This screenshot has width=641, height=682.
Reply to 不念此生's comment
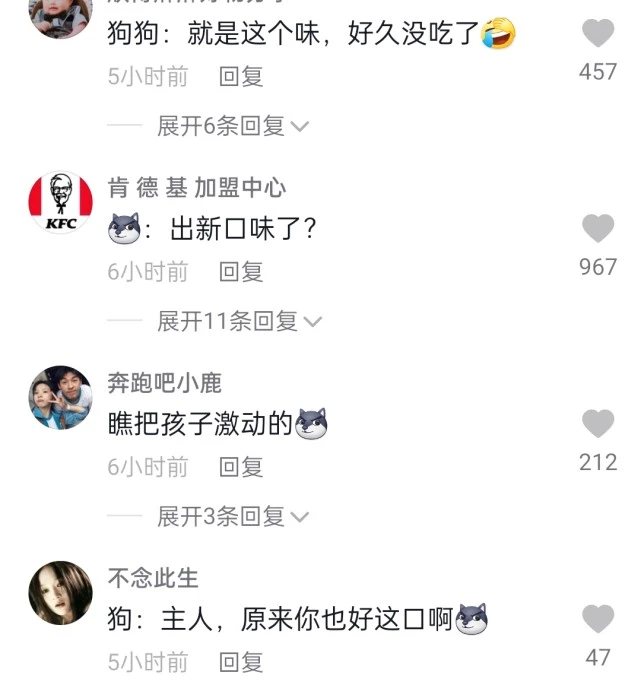click(x=241, y=661)
